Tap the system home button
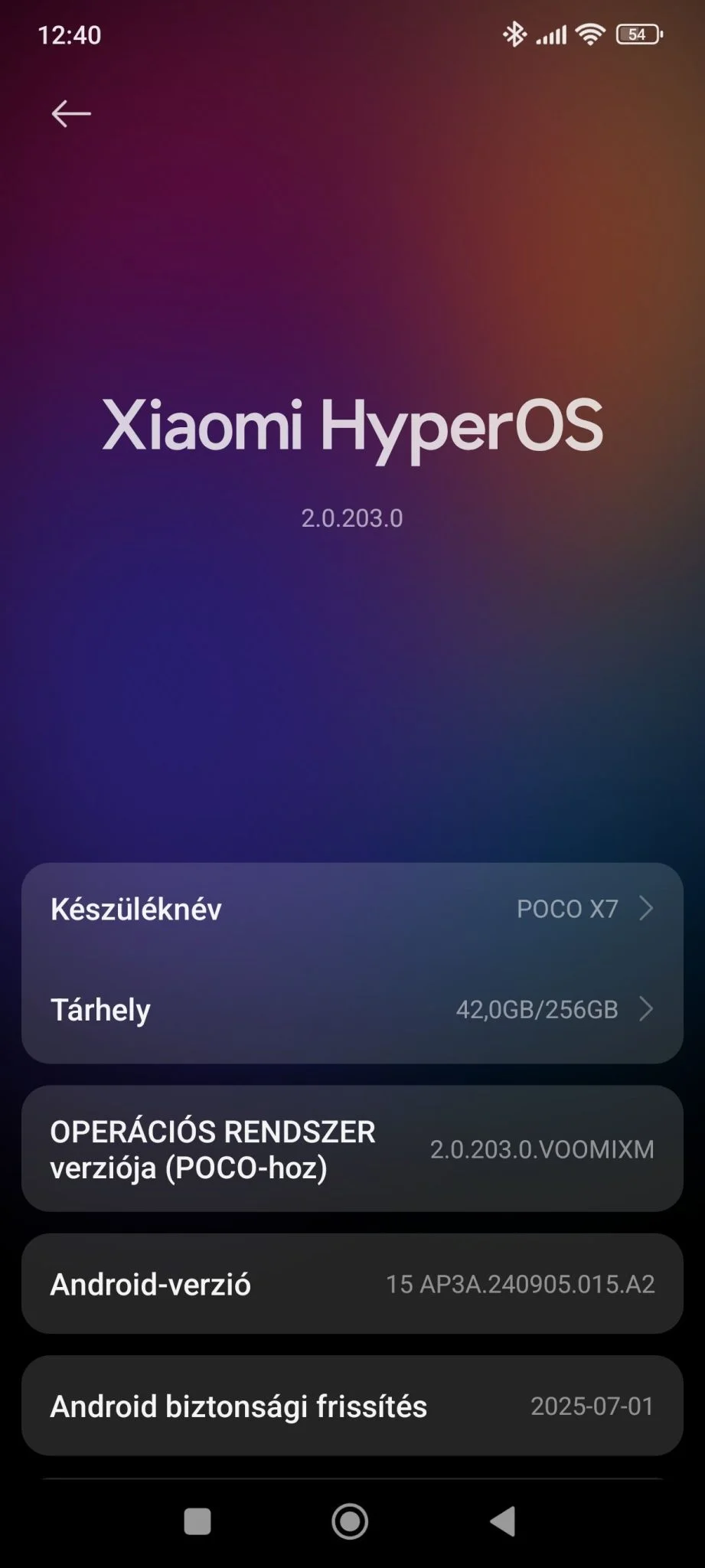 350,1521
